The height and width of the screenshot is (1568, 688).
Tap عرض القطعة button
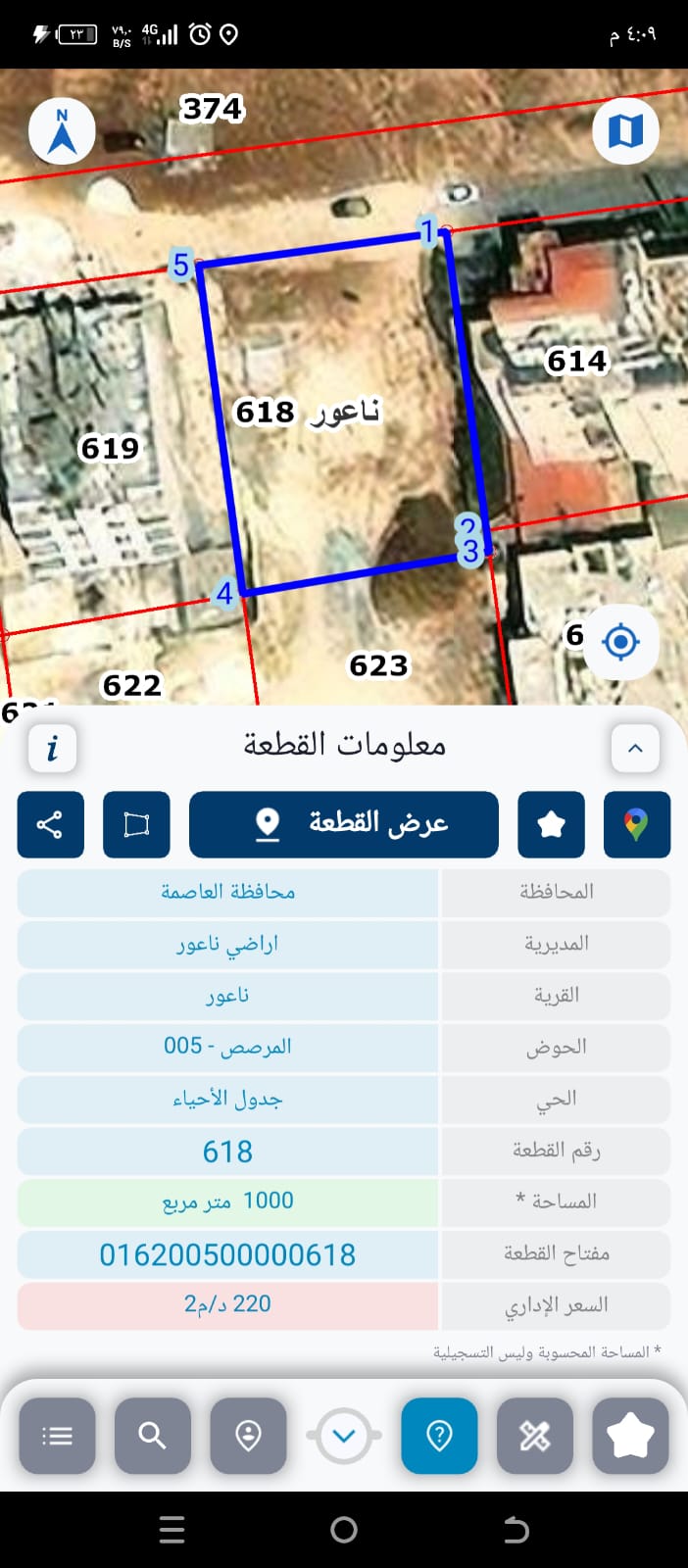[x=343, y=824]
